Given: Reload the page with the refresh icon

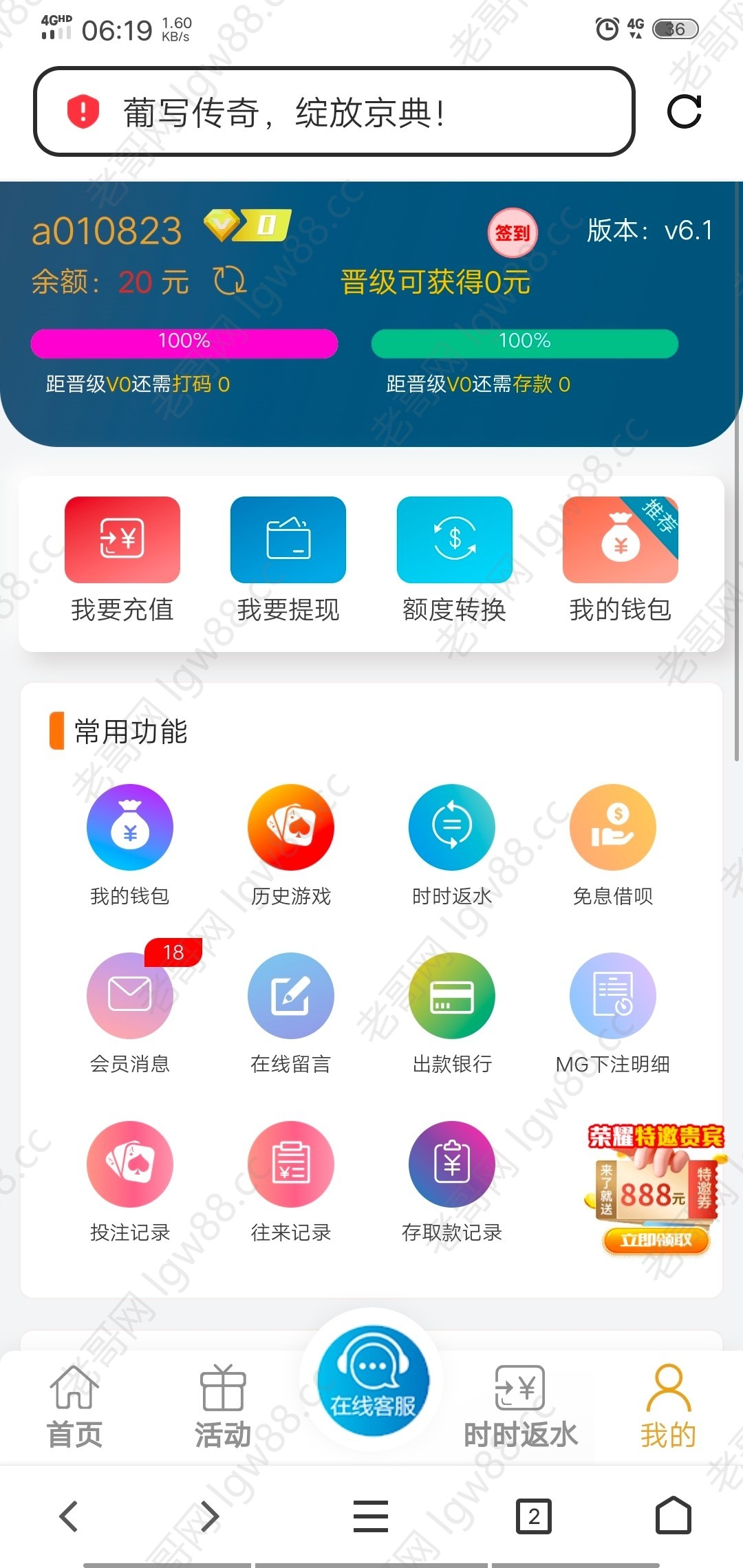Looking at the screenshot, I should click(x=684, y=111).
